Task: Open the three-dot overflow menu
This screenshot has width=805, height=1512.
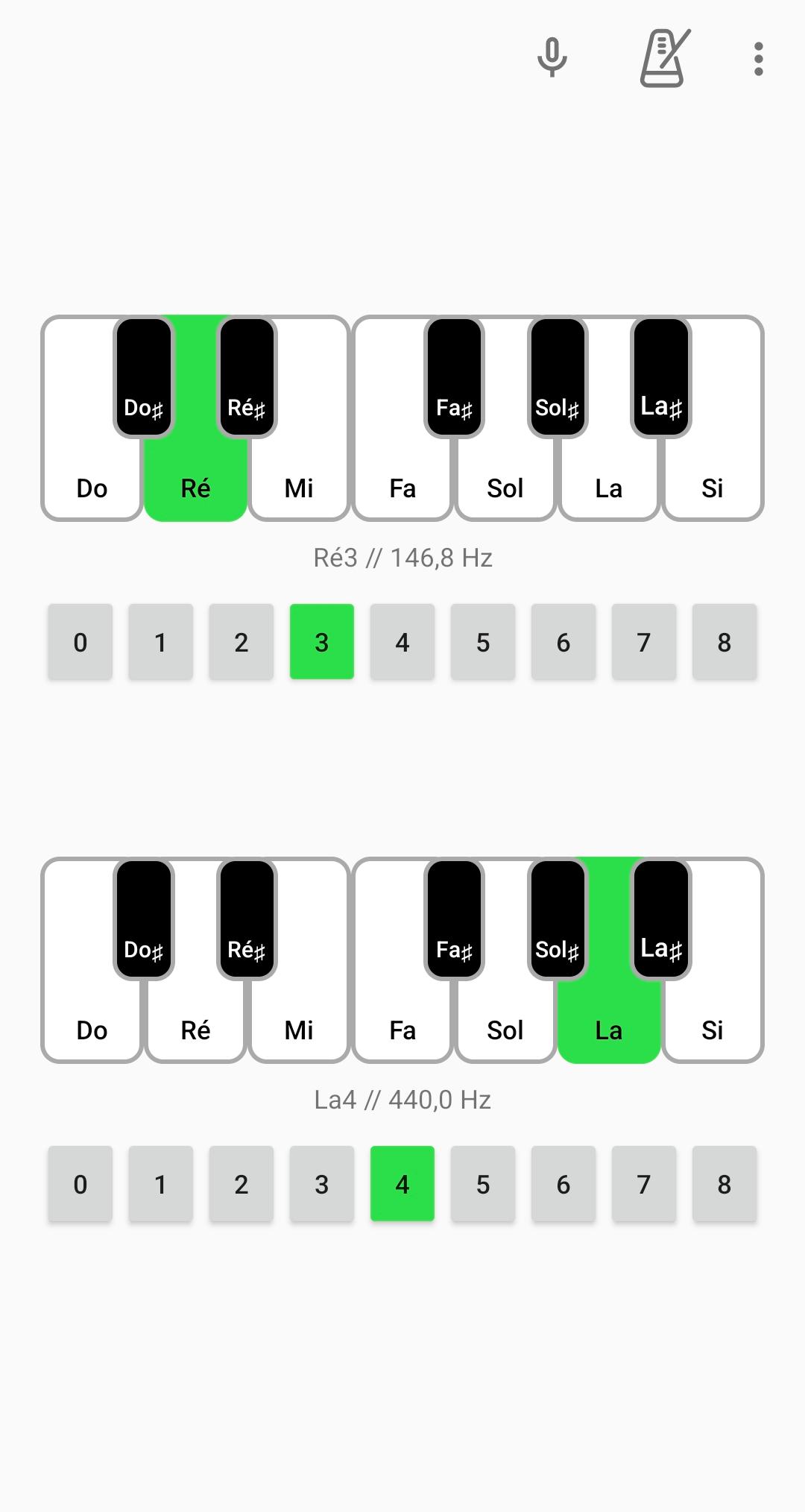Action: coord(758,58)
